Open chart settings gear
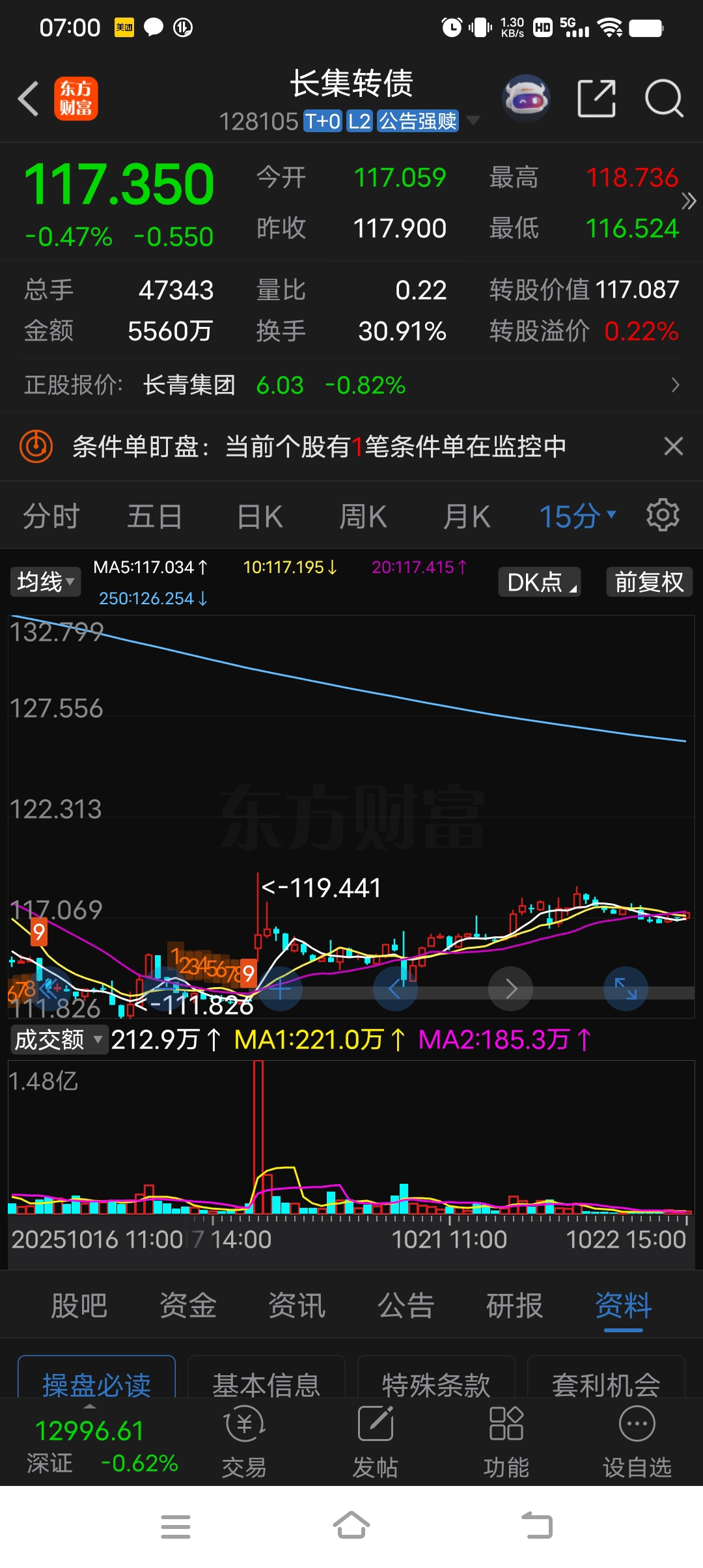This screenshot has width=703, height=1568. tap(663, 515)
